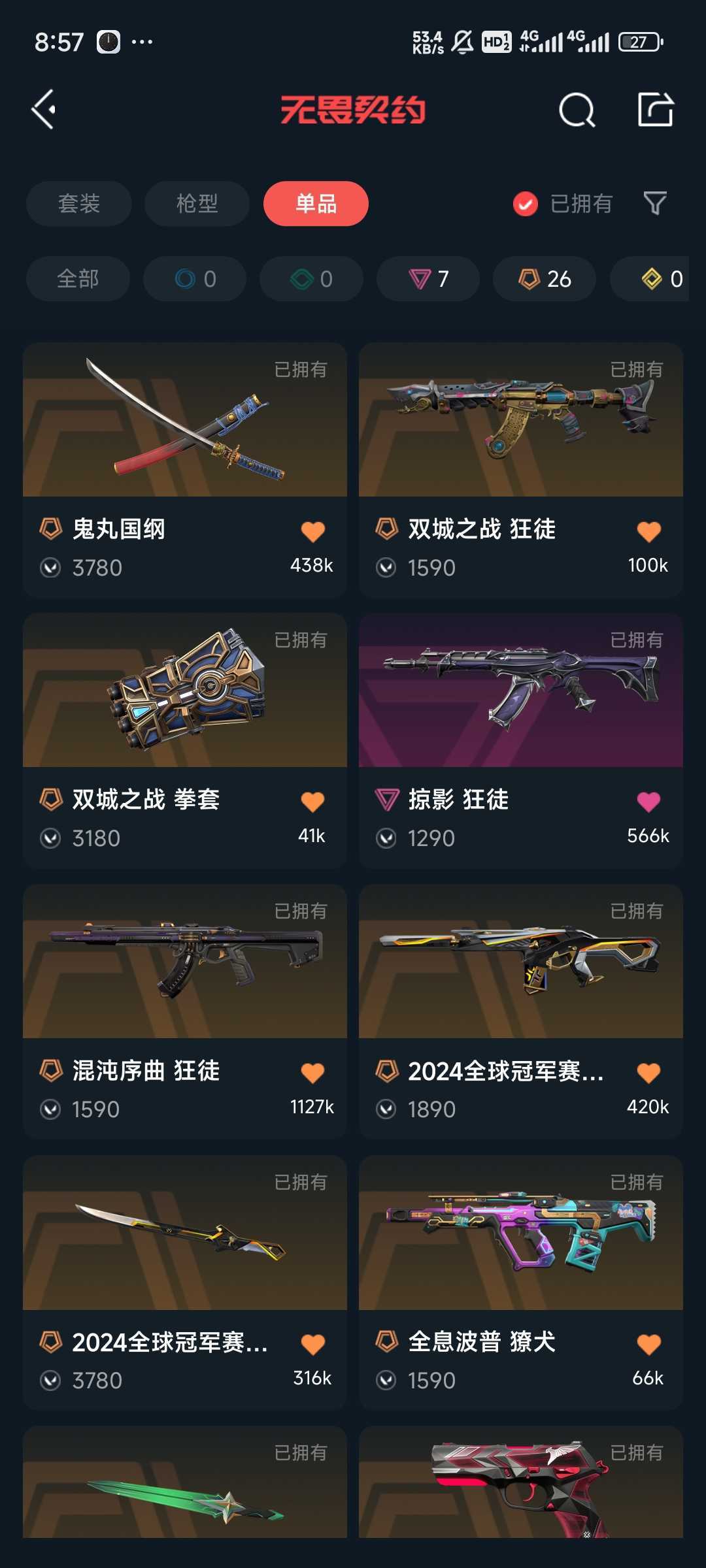Select the 单品 tab
This screenshot has height=1568, width=706.
[x=316, y=203]
